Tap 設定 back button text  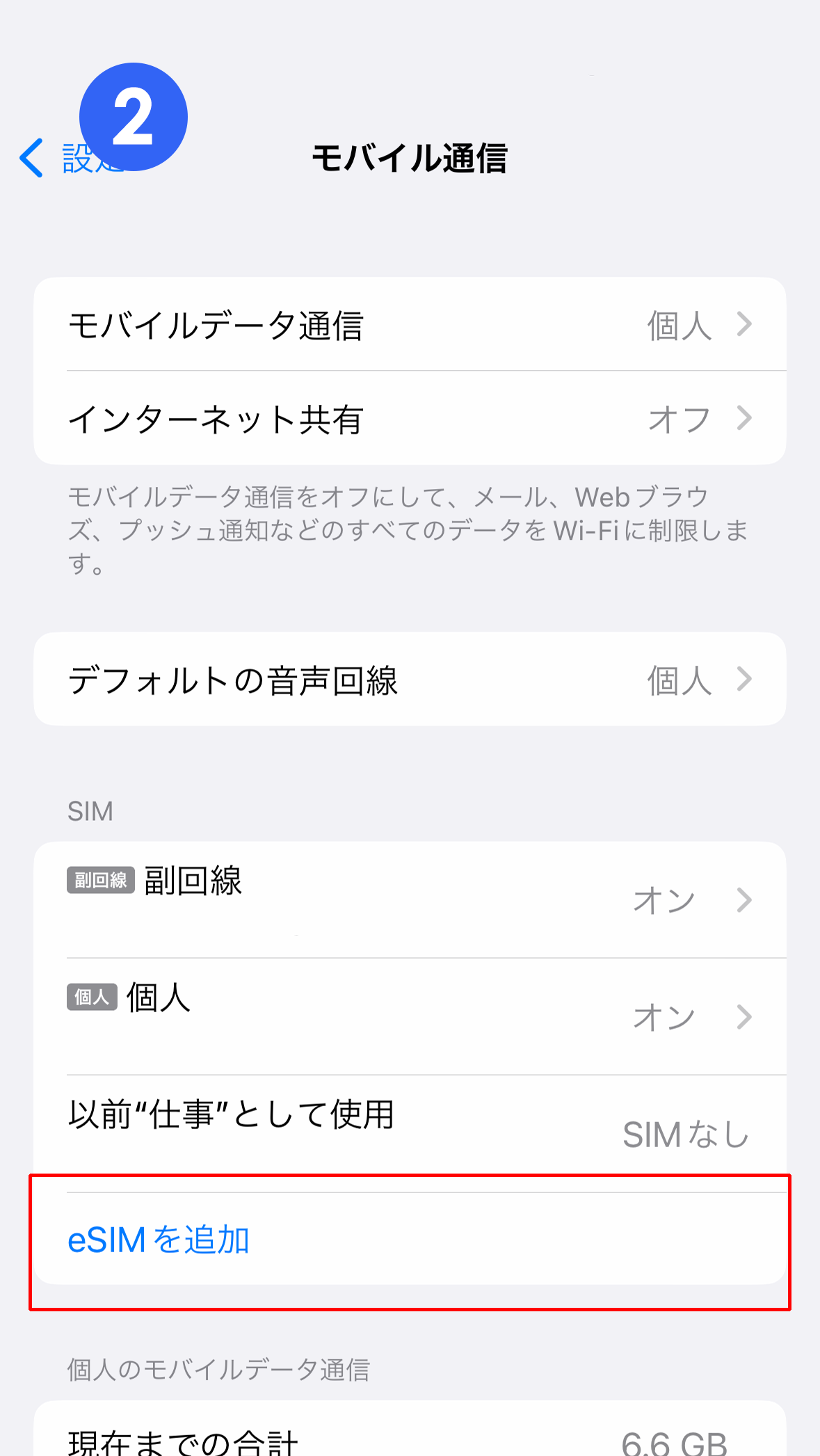[x=90, y=160]
